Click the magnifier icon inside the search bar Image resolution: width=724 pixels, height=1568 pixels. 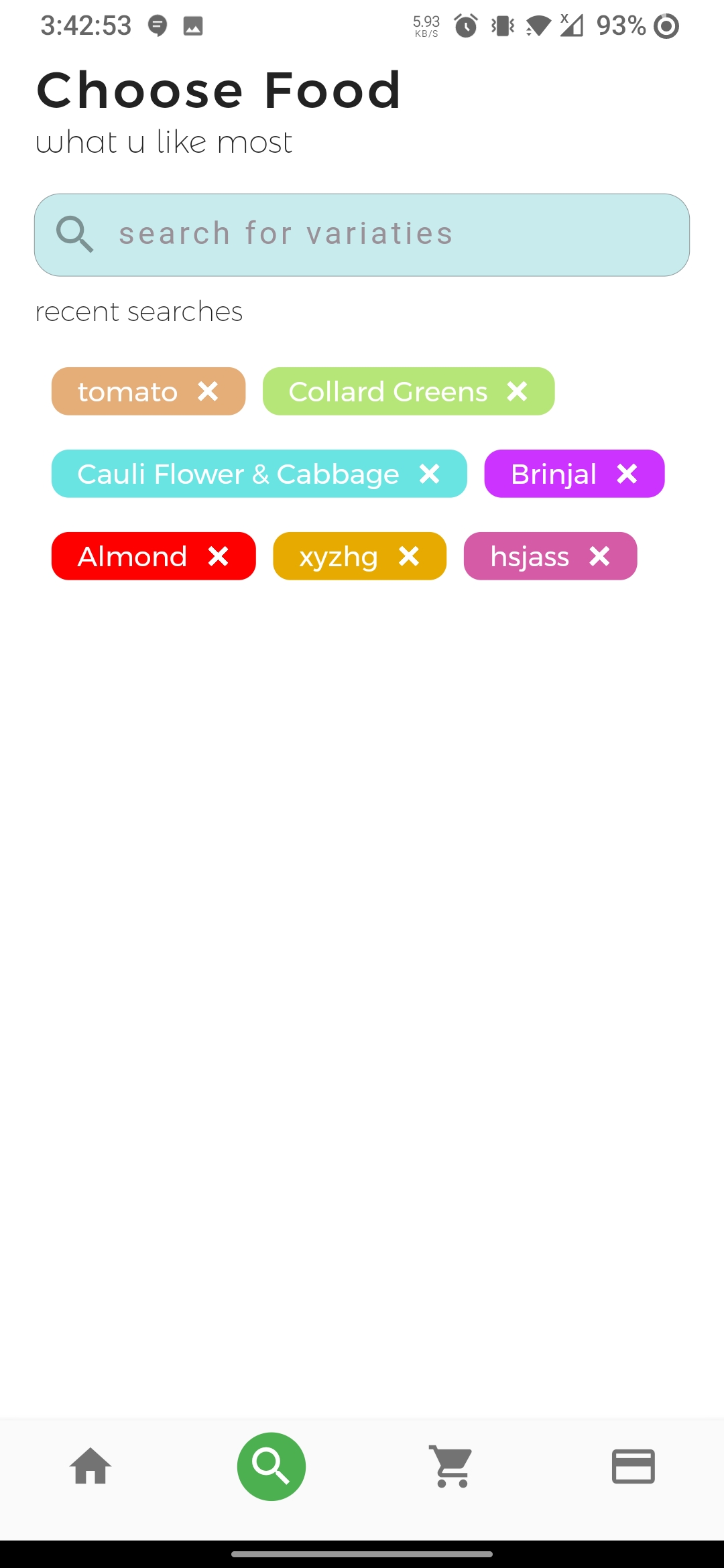coord(75,234)
